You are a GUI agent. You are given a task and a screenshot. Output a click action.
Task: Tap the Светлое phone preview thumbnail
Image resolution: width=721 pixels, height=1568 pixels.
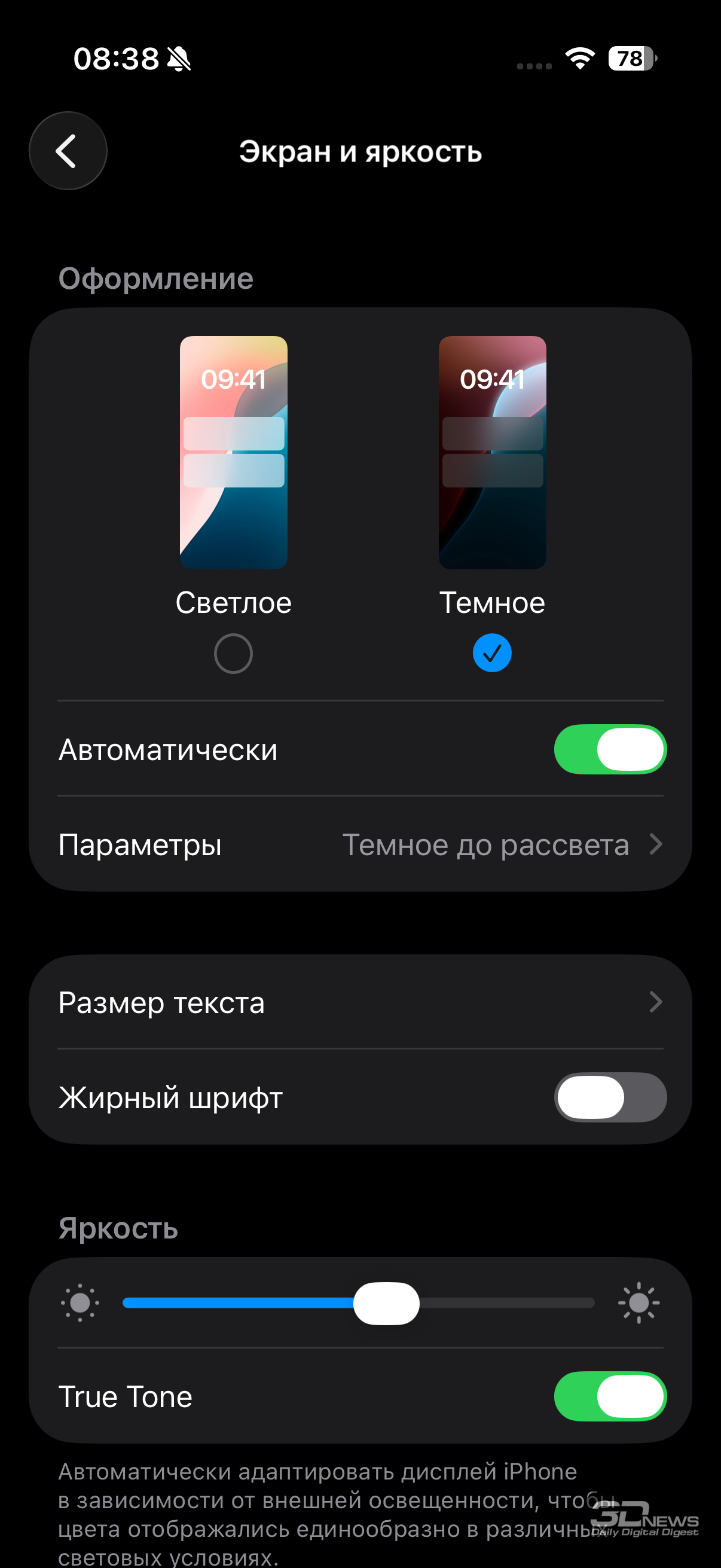[233, 452]
